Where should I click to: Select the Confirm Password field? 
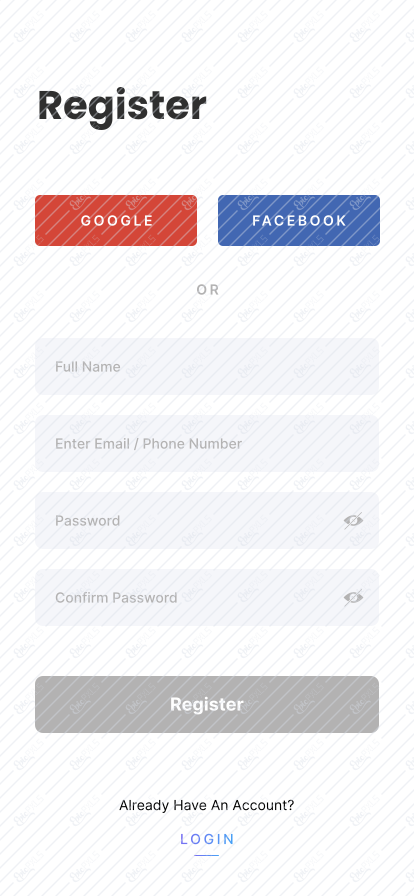coord(207,598)
